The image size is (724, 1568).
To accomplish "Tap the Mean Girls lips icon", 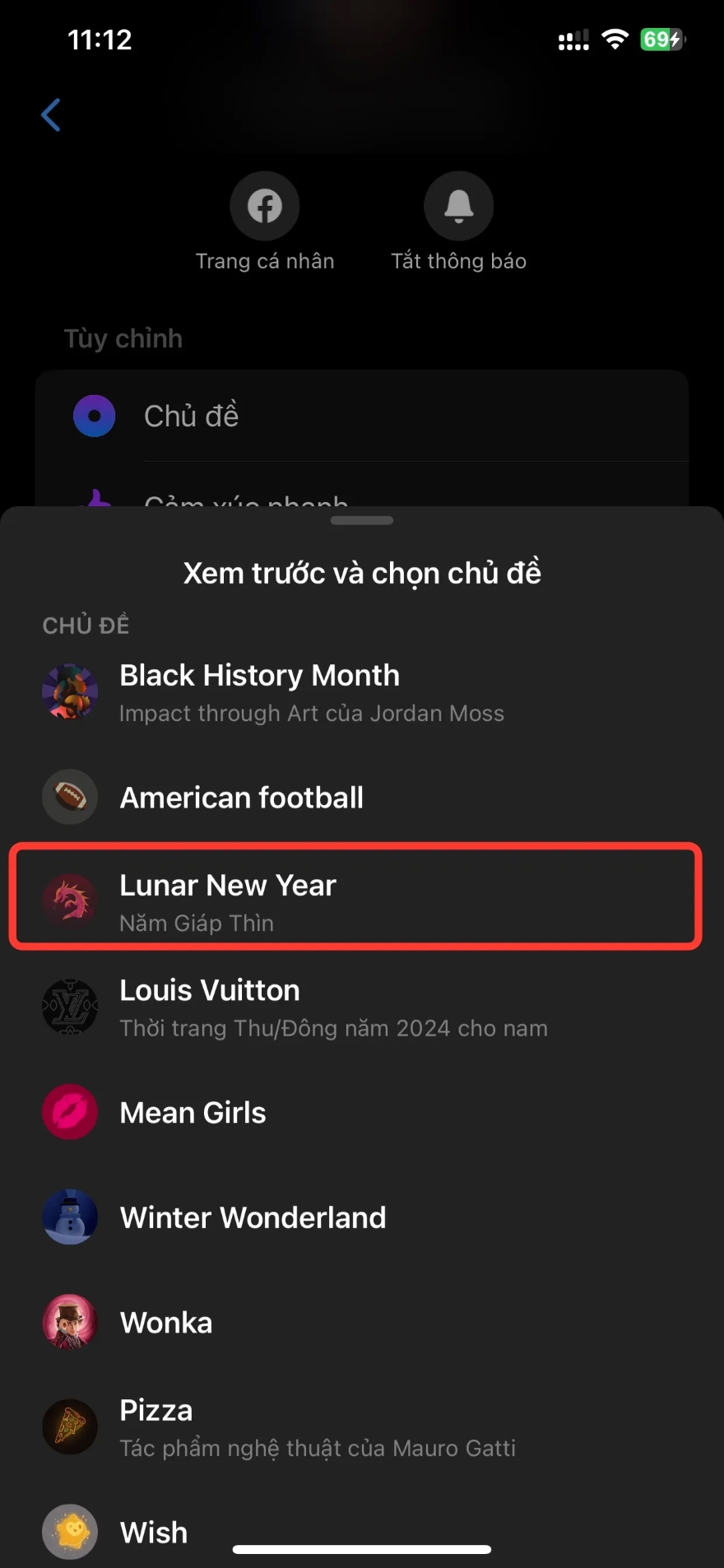I will (70, 1112).
